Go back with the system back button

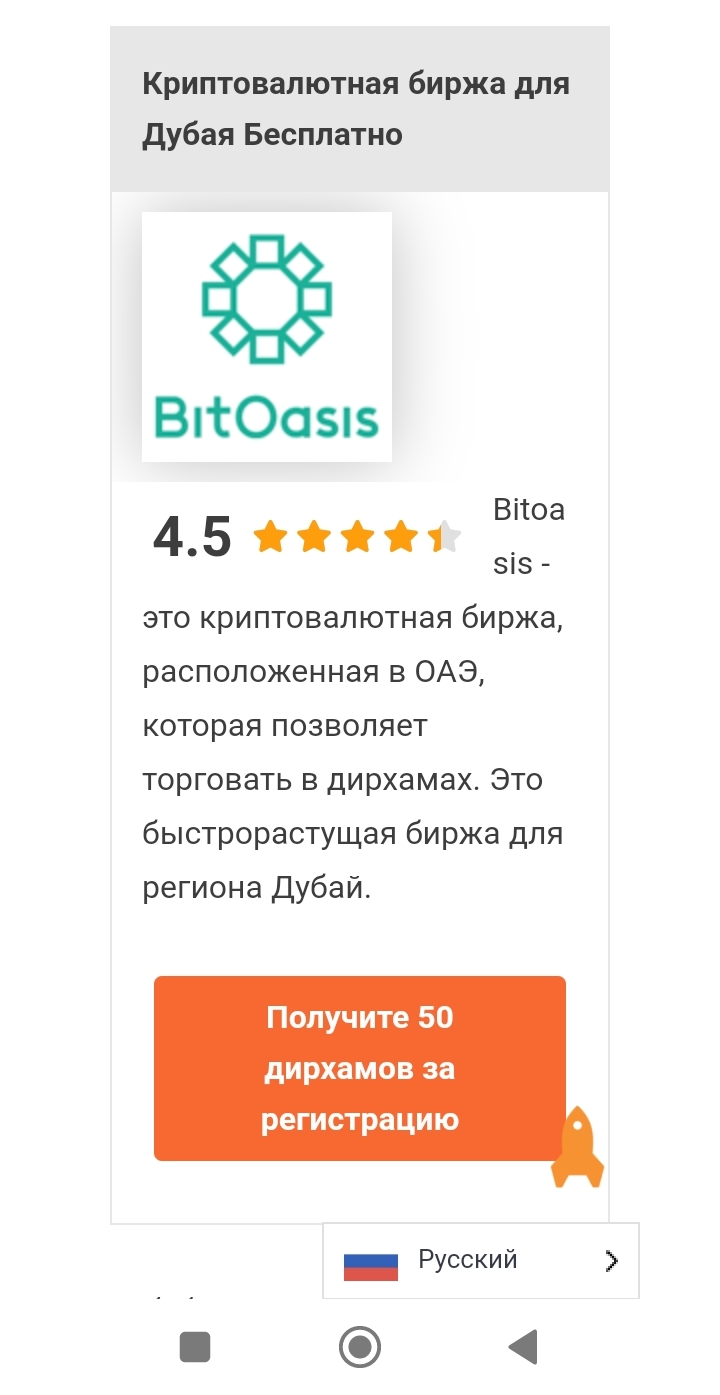524,1347
